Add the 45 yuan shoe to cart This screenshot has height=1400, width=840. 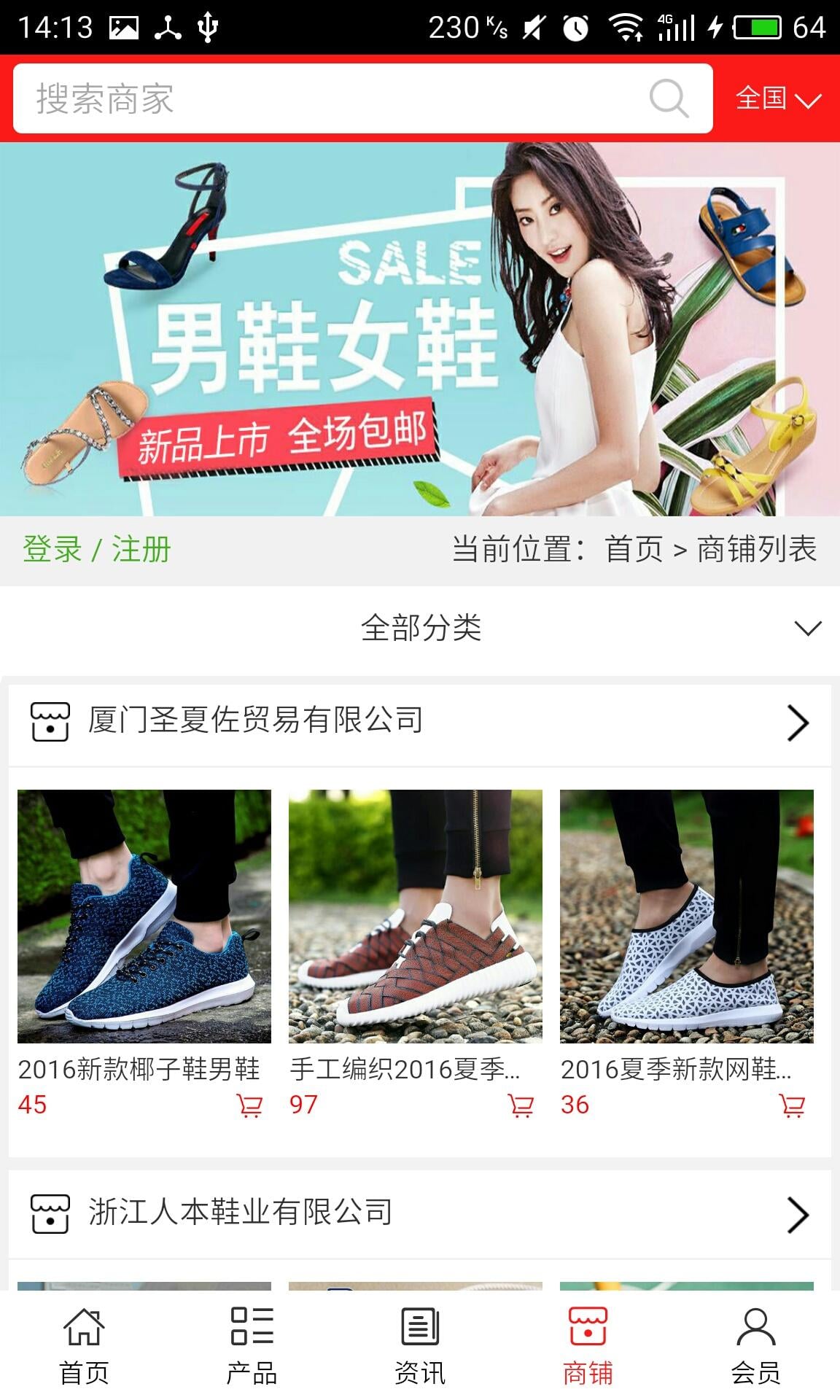click(249, 1105)
